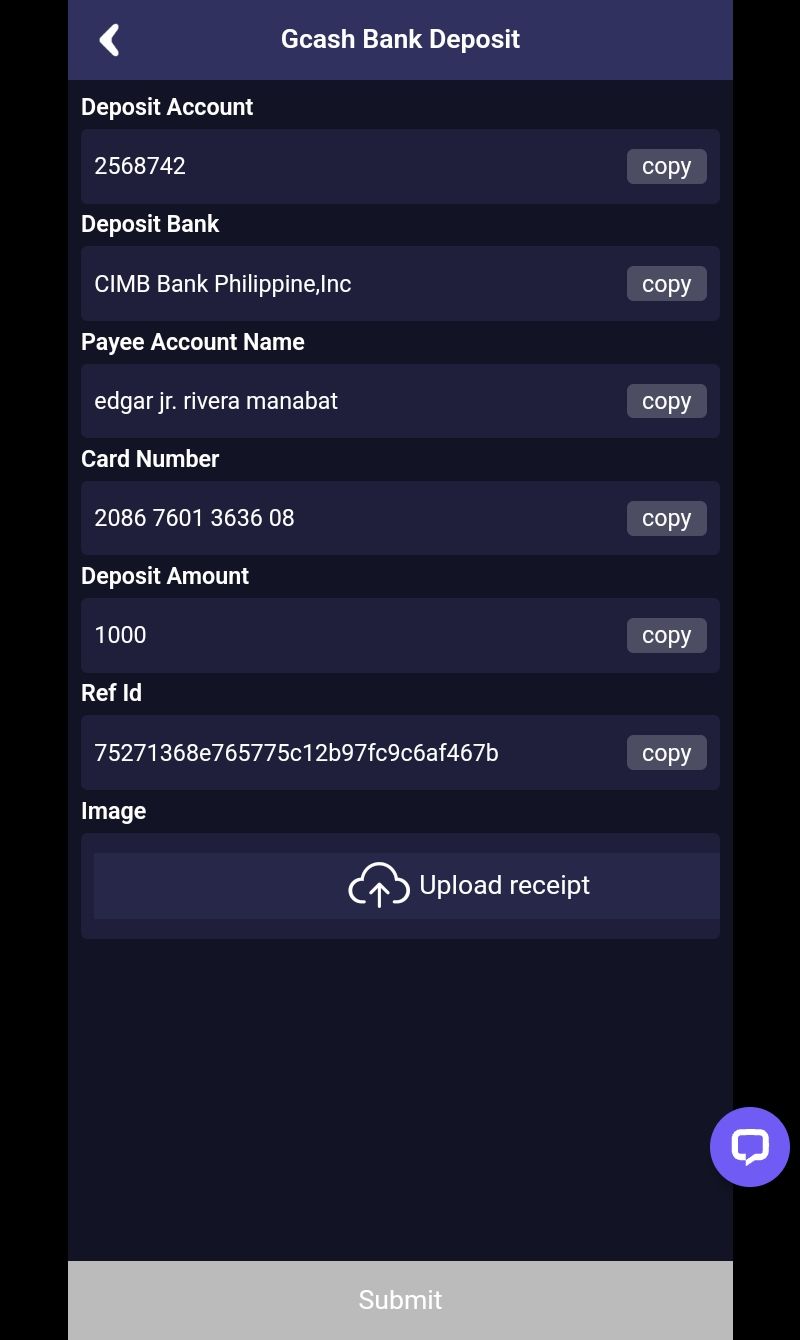Go back using the header arrow
The height and width of the screenshot is (1340, 800).
110,40
